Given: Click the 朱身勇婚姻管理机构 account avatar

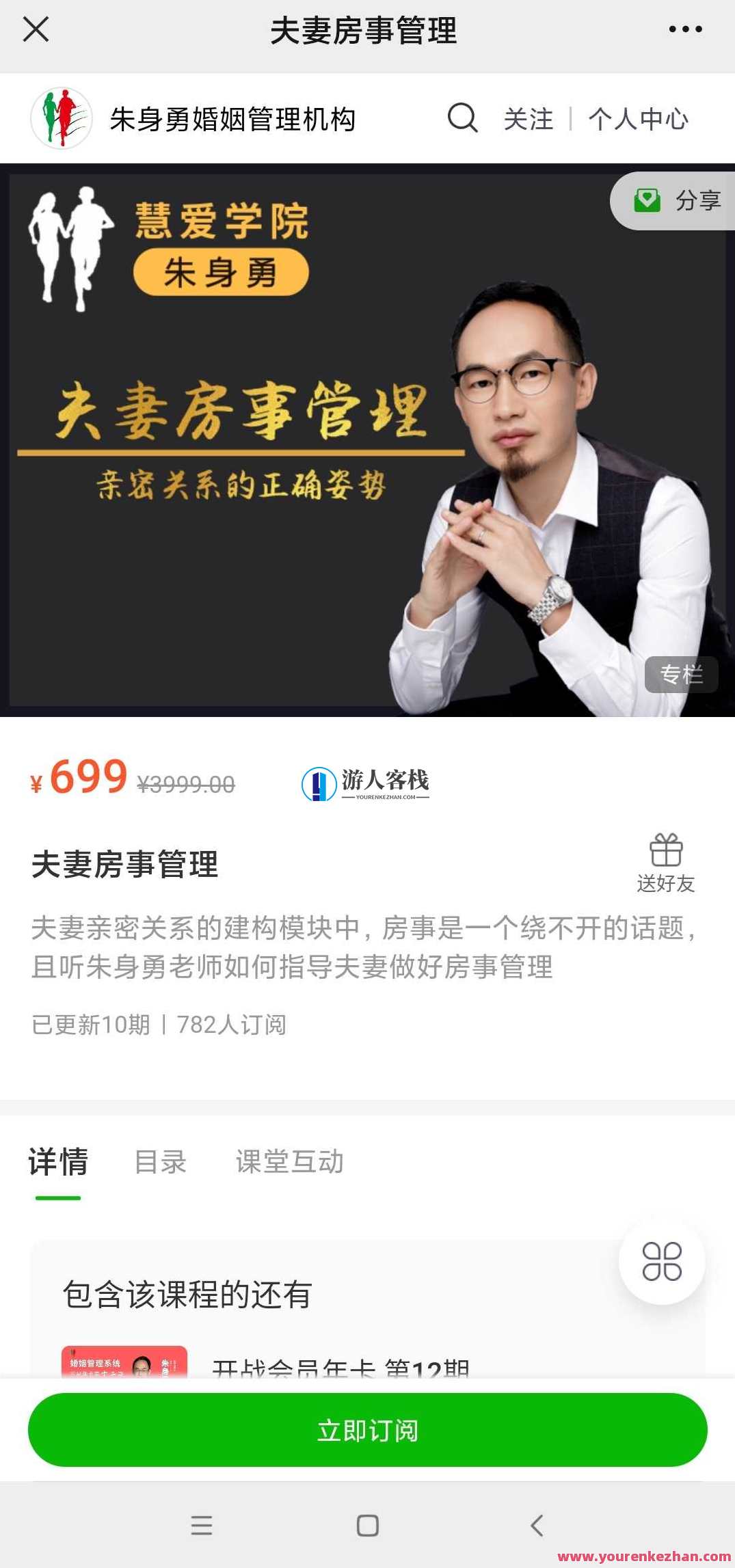Looking at the screenshot, I should (62, 118).
